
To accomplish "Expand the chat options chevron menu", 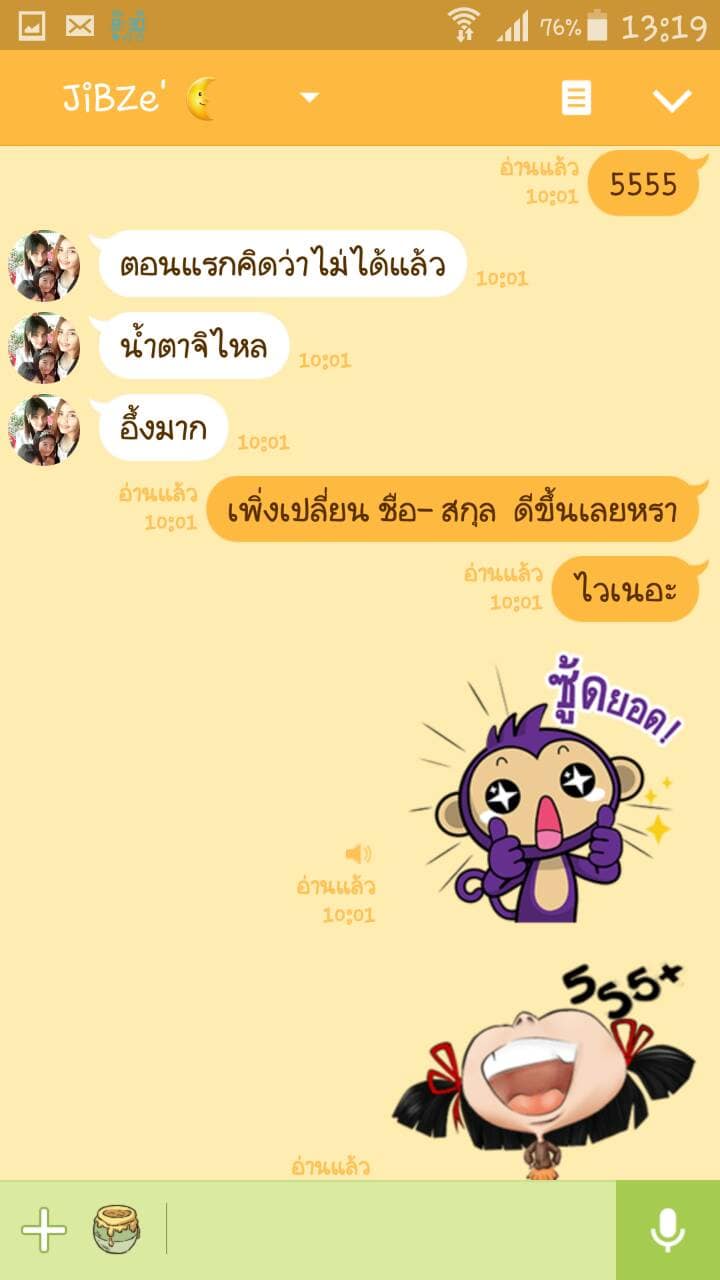I will [671, 99].
